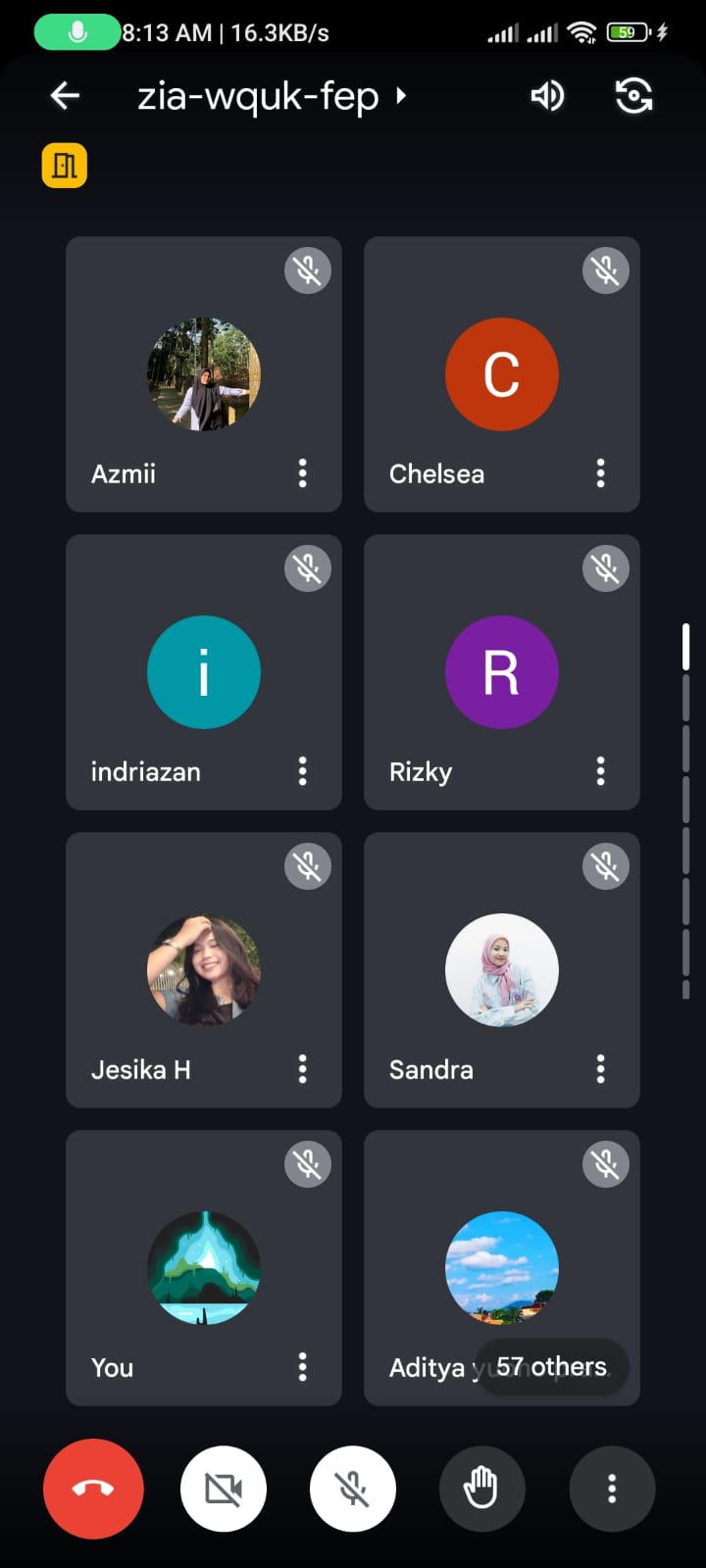
Task: Unmute your microphone
Action: pos(353,1489)
